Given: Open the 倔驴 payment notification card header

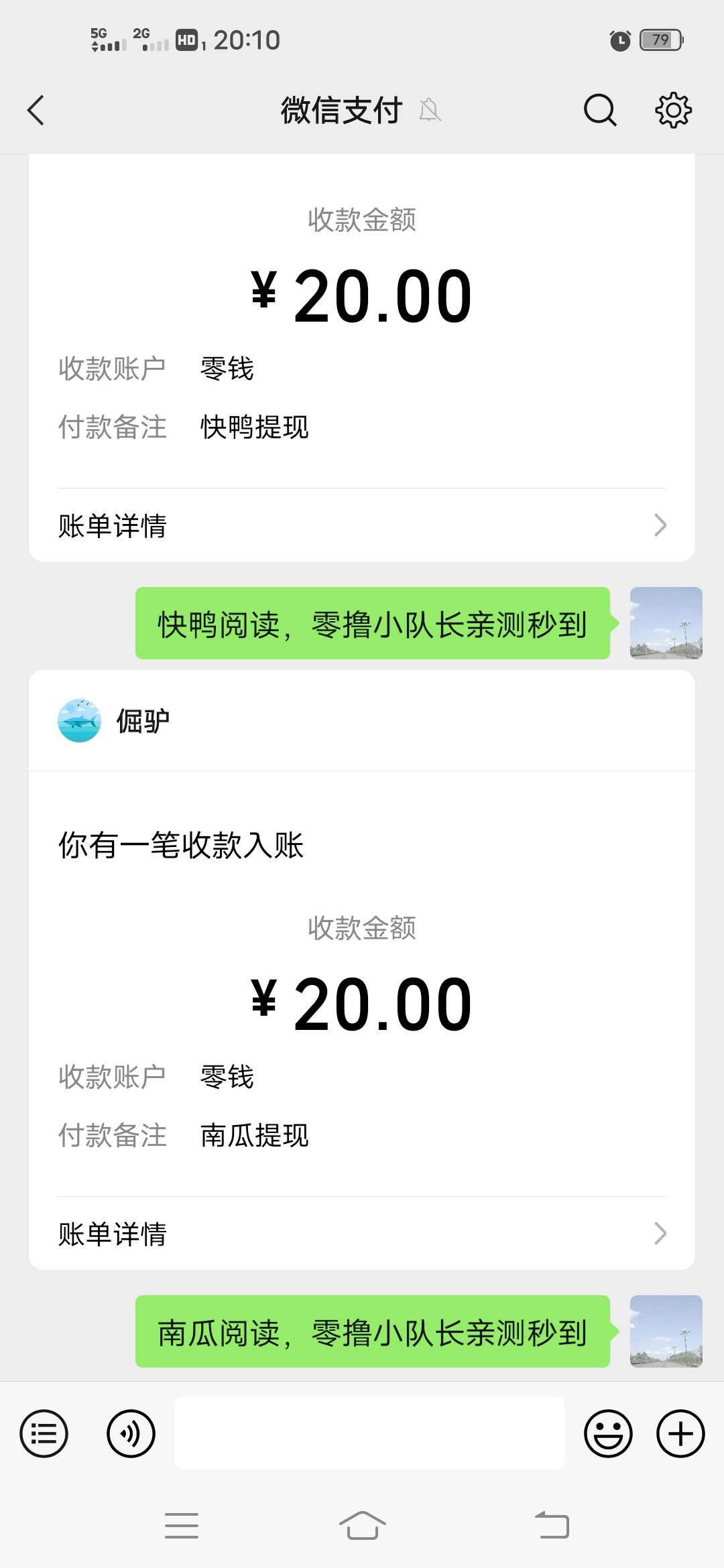Looking at the screenshot, I should [362, 721].
